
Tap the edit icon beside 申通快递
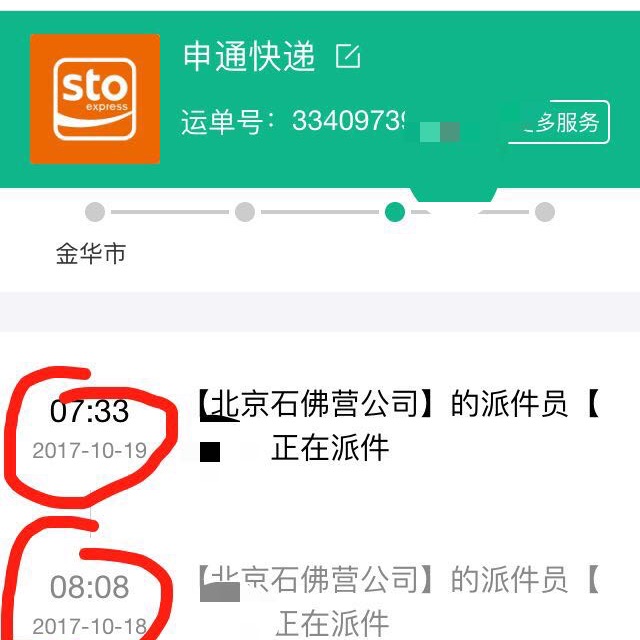[x=347, y=57]
